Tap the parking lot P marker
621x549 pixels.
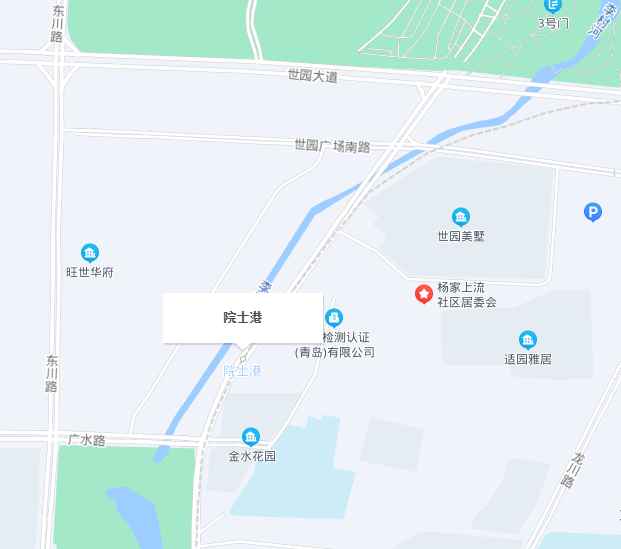click(593, 212)
